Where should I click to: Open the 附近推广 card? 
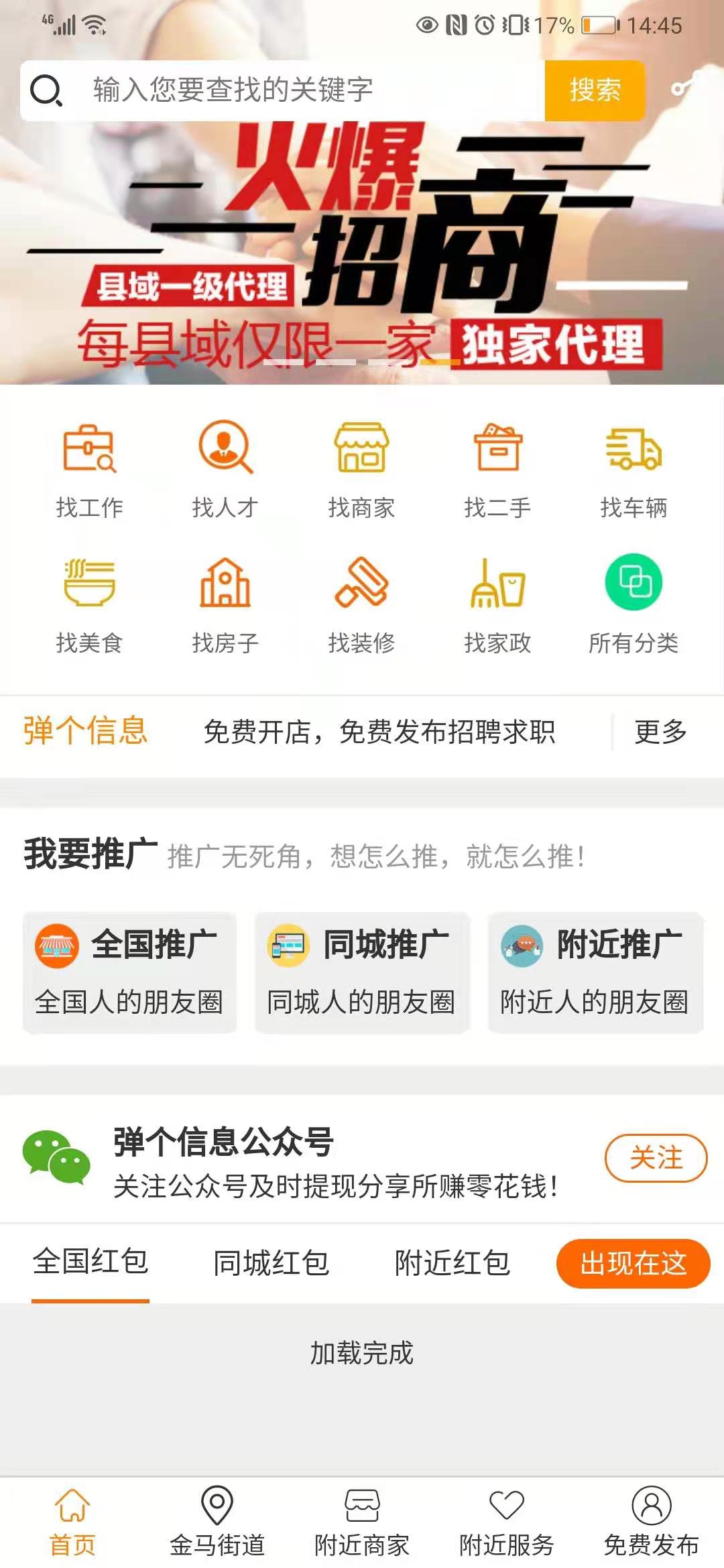pos(595,972)
